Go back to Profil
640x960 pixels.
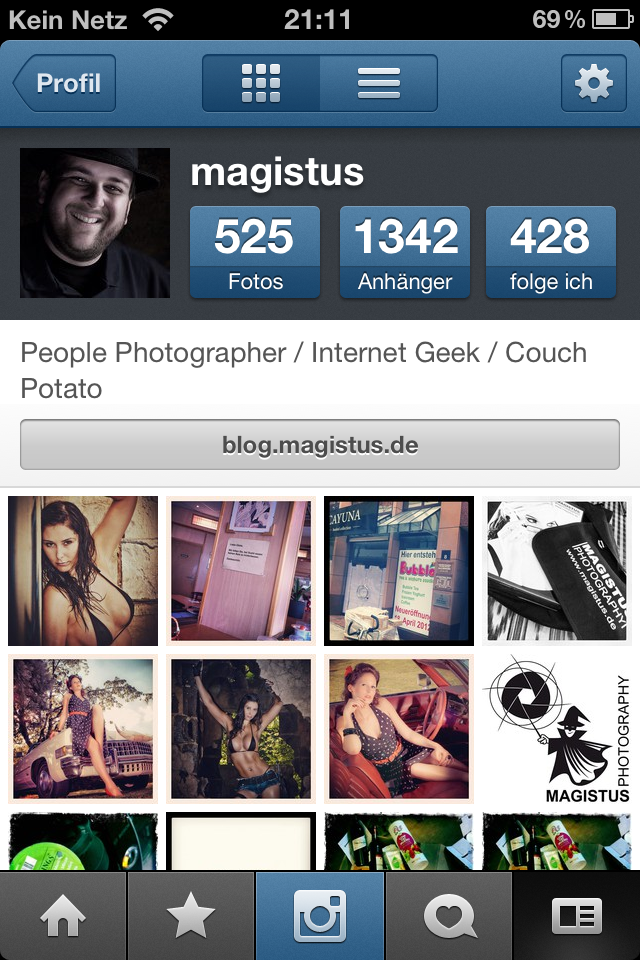(x=66, y=83)
